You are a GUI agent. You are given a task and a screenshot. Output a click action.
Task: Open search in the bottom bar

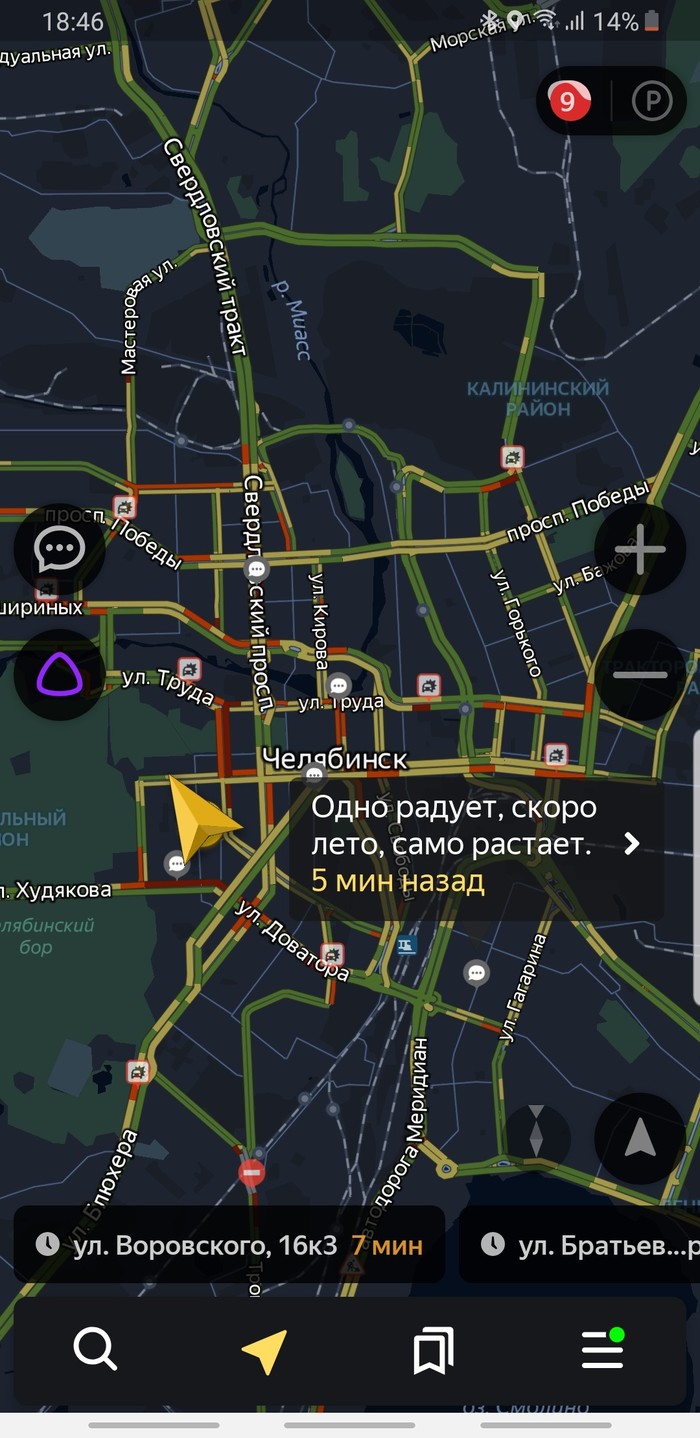point(96,1351)
